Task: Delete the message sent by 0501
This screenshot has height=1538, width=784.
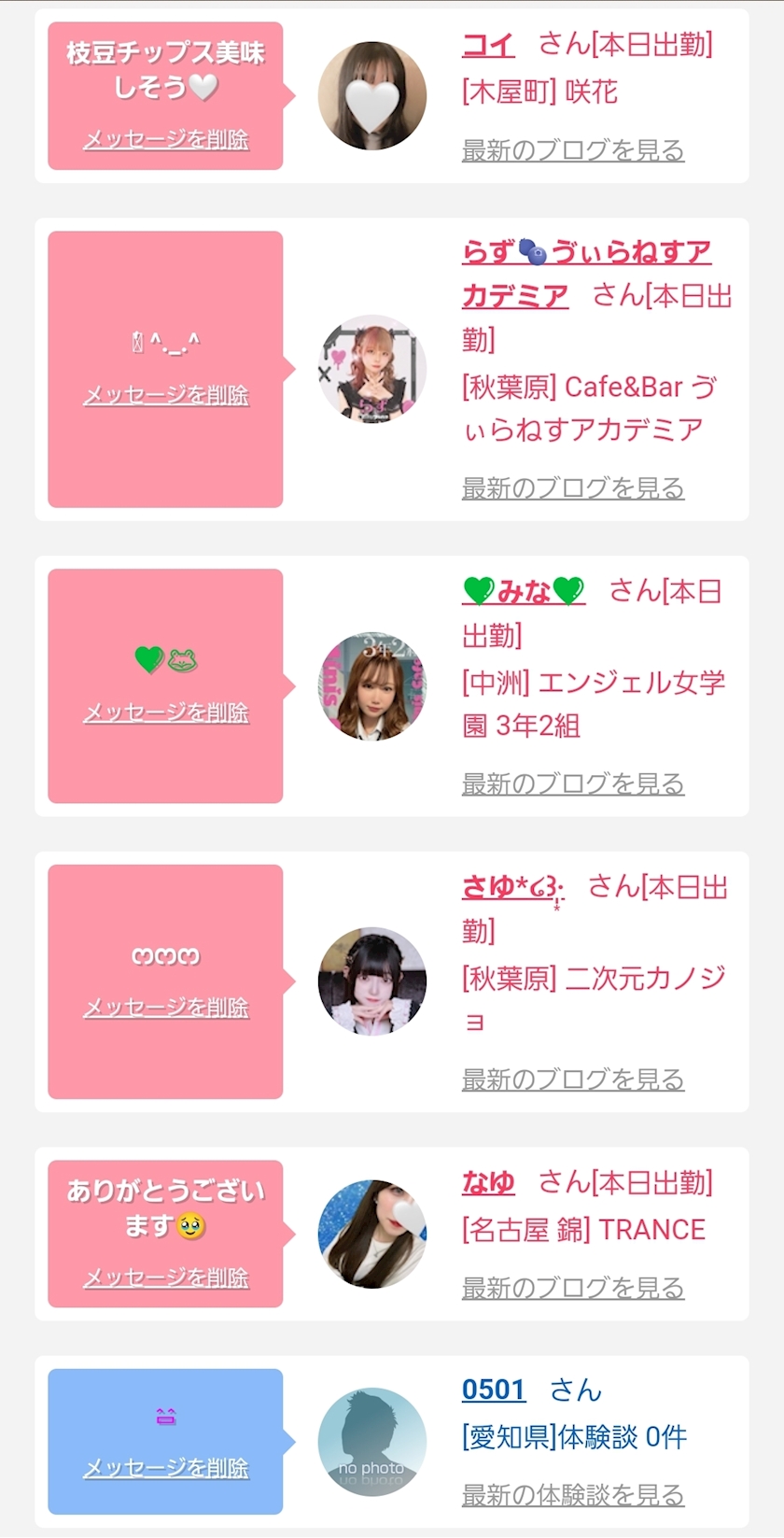Action: click(166, 1468)
